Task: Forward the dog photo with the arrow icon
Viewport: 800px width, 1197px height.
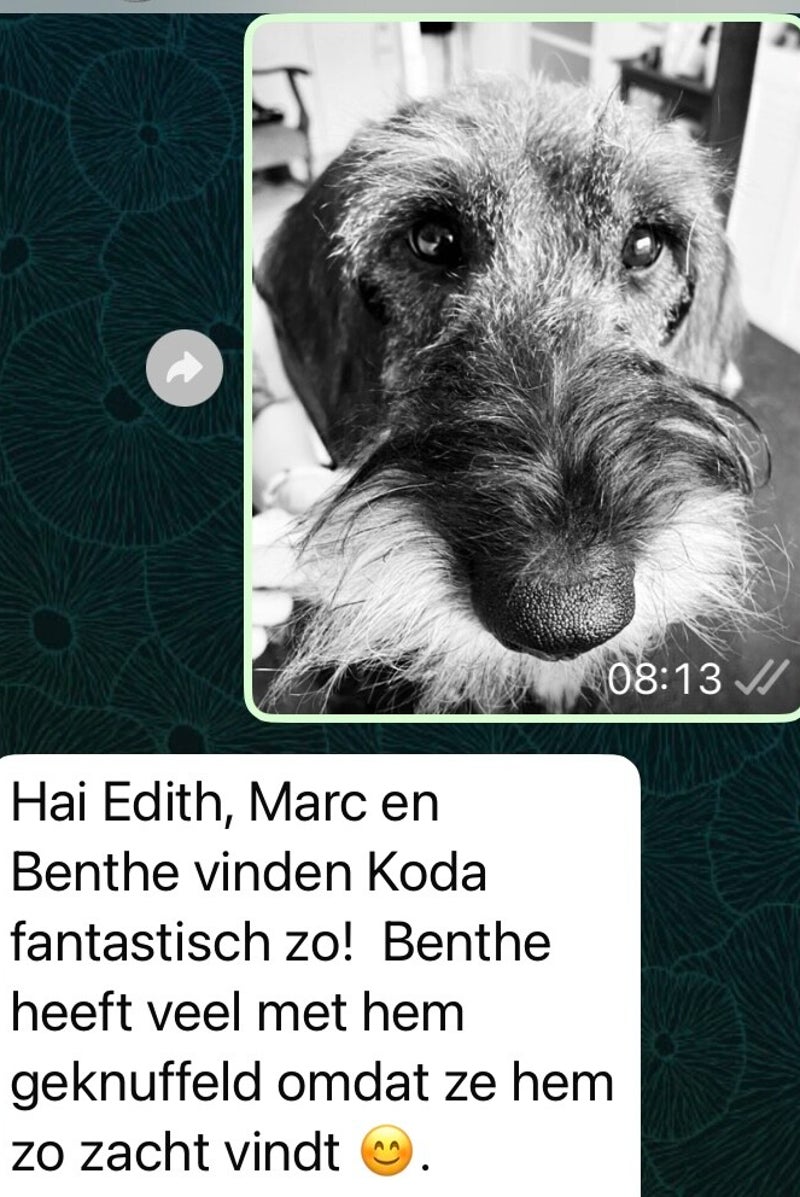Action: point(184,369)
